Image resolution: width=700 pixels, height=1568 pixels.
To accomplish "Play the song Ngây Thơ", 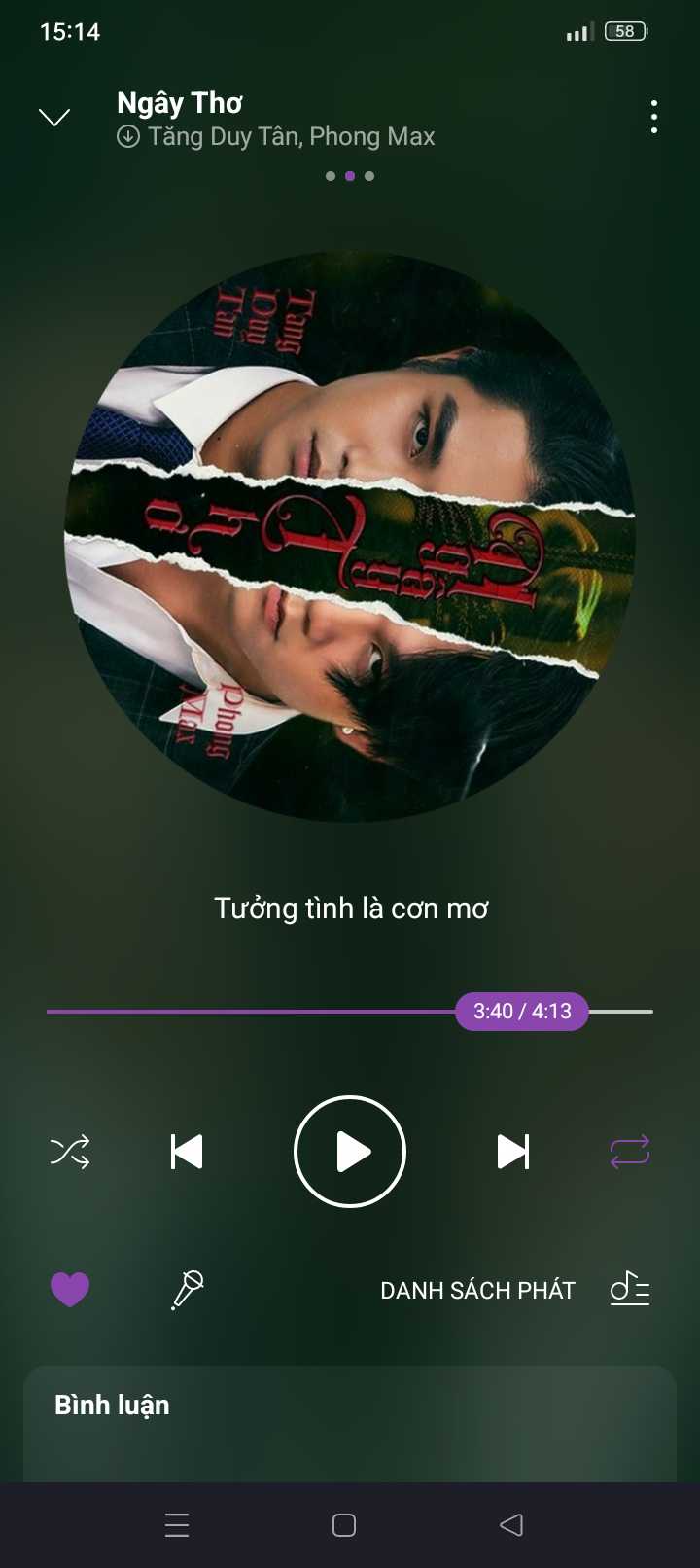I will click(350, 1152).
